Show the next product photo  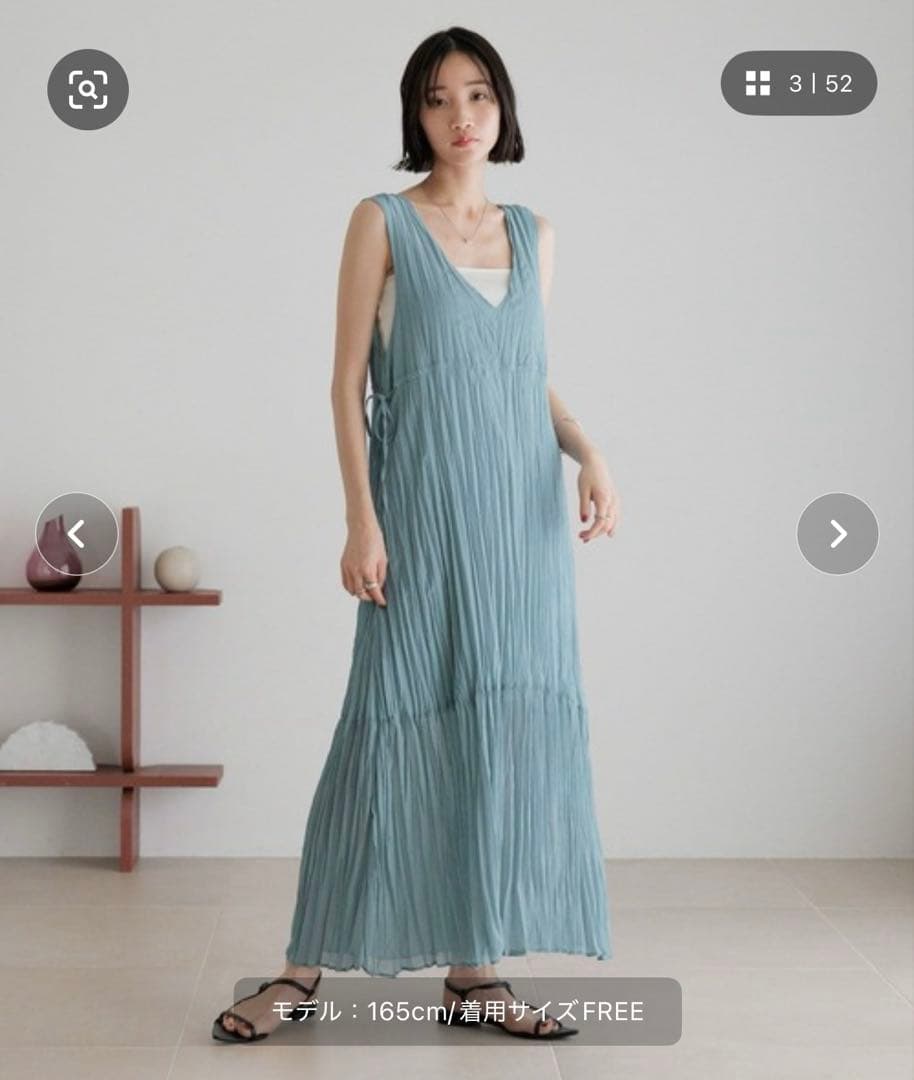[837, 534]
